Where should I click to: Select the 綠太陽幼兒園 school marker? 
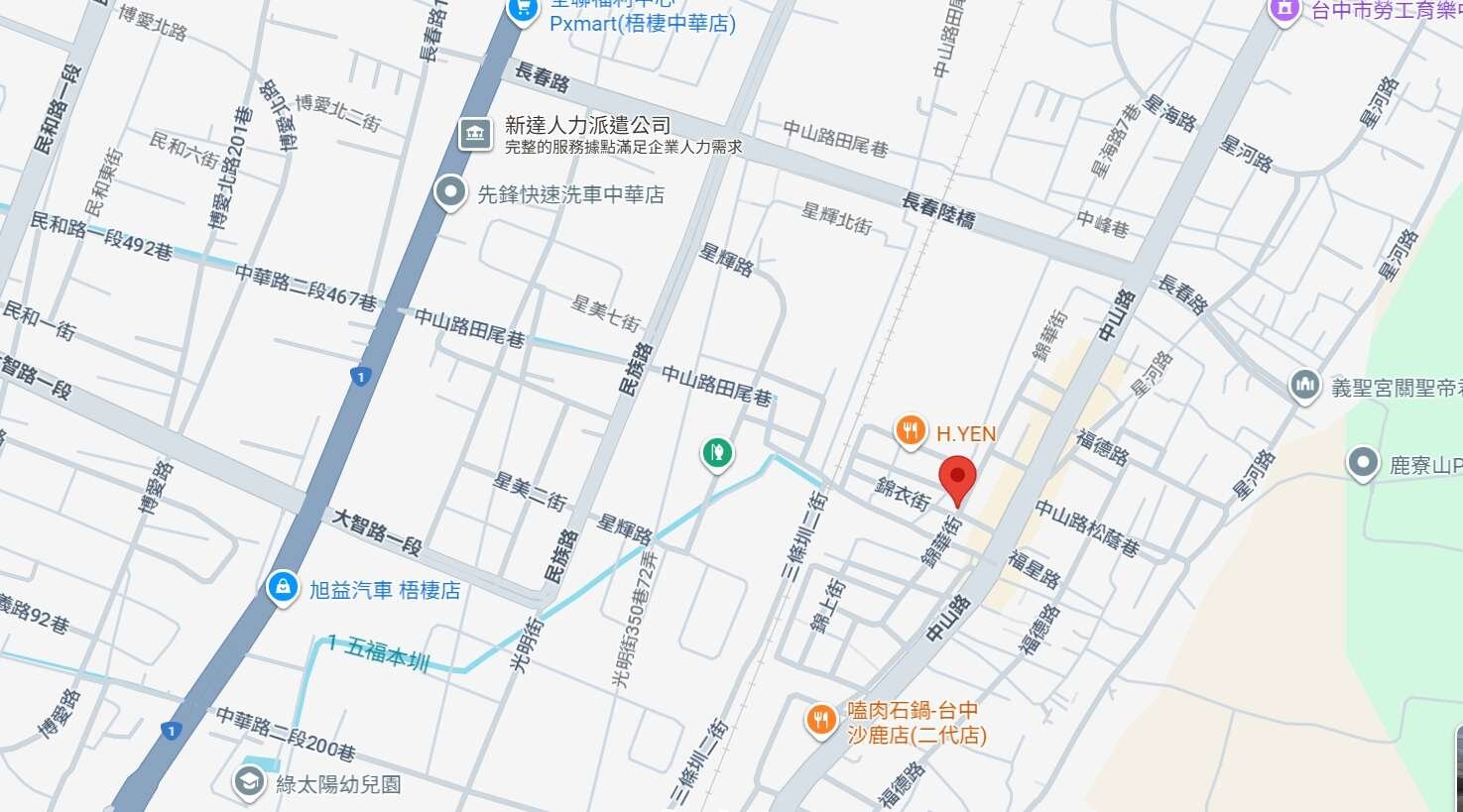click(248, 783)
